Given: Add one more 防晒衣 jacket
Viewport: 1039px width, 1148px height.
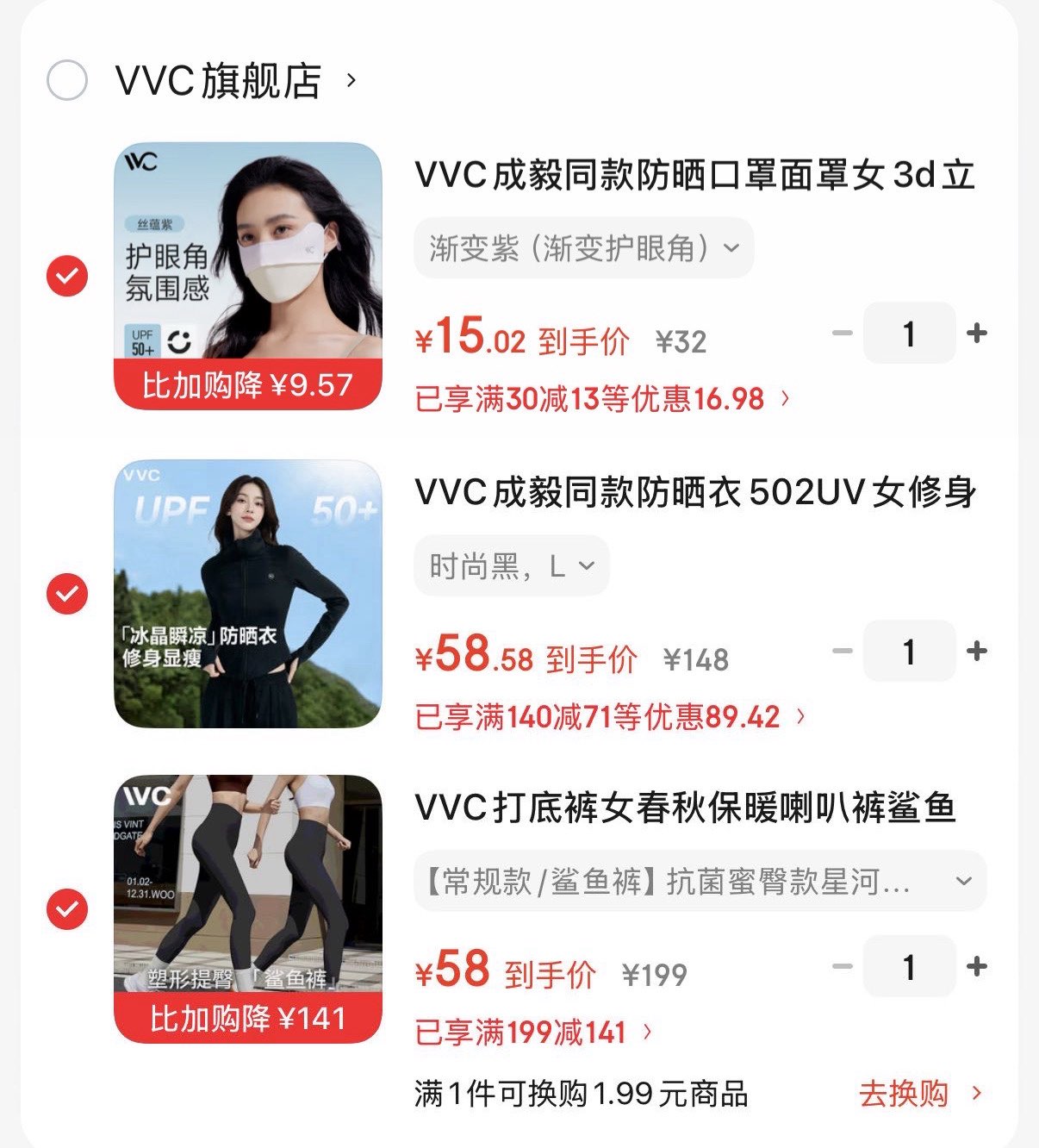Looking at the screenshot, I should [977, 651].
